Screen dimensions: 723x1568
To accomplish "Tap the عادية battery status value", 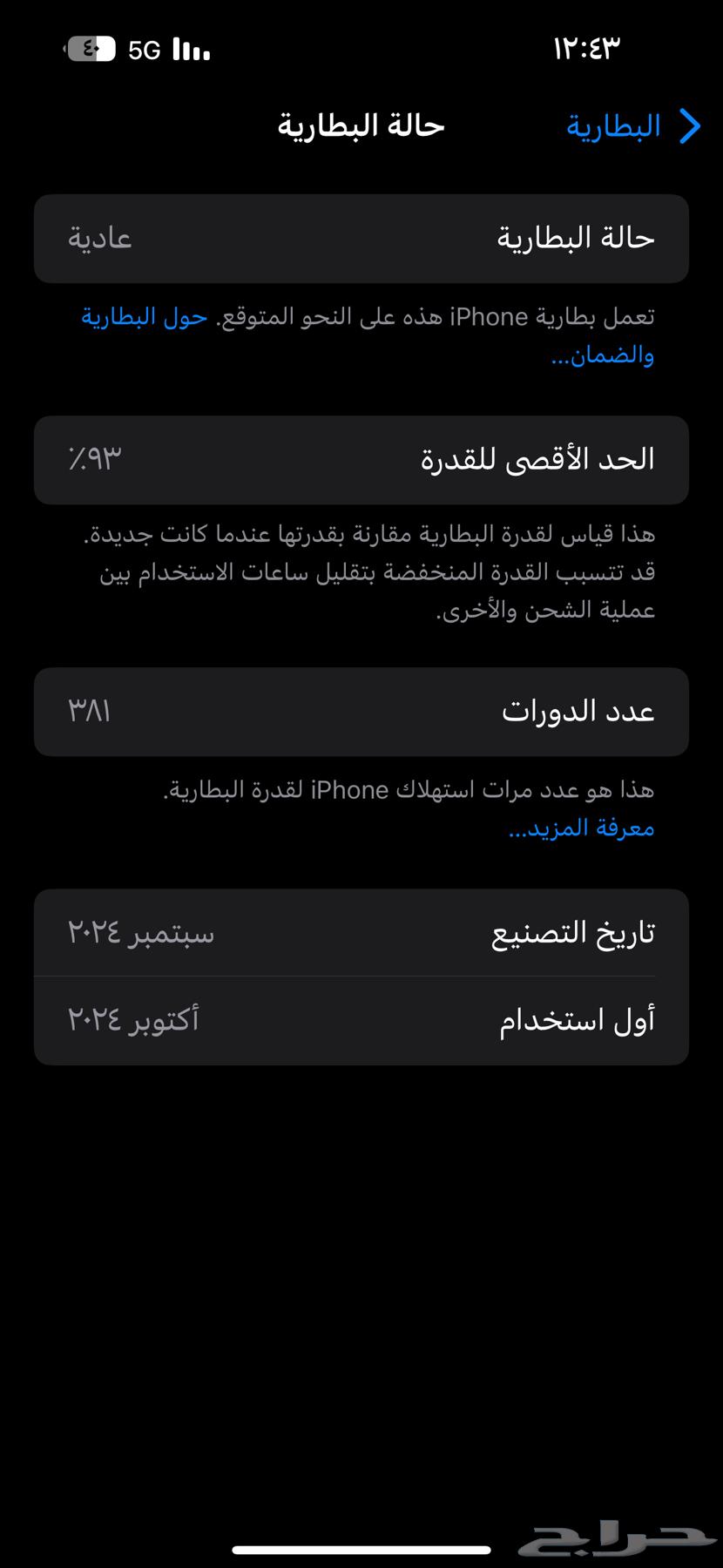I will pos(98,238).
